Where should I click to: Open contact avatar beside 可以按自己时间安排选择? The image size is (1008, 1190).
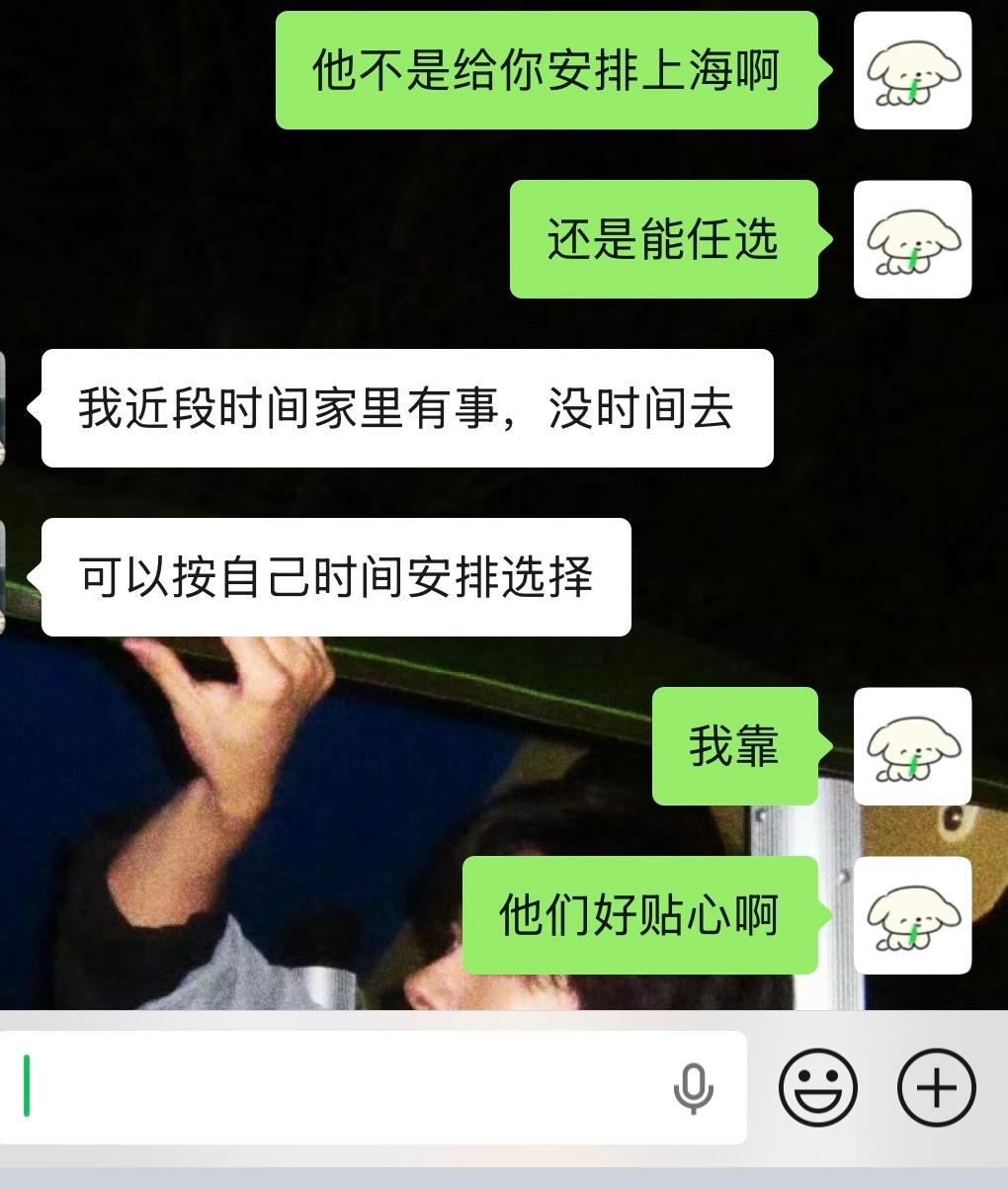[4, 577]
